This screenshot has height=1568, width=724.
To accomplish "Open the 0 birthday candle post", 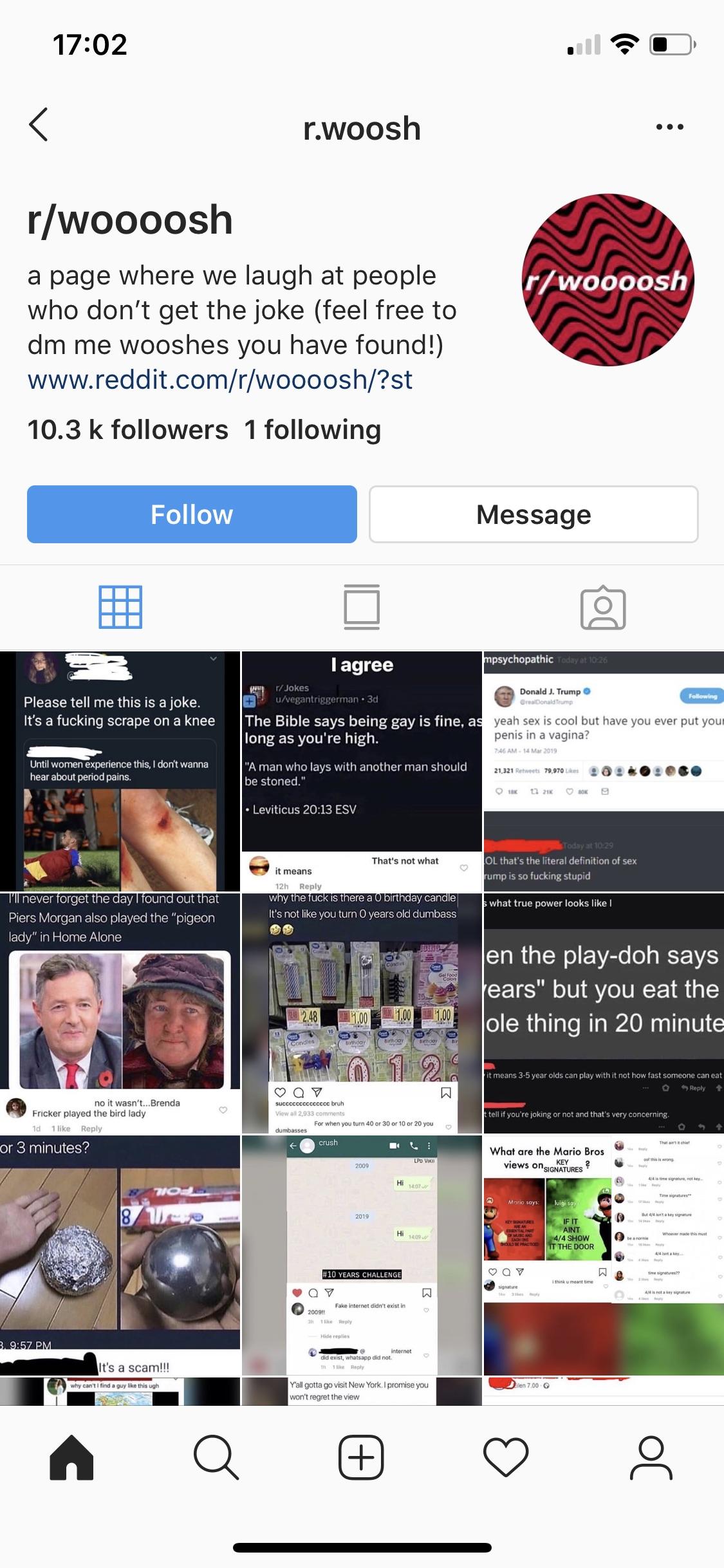I will 362,1013.
